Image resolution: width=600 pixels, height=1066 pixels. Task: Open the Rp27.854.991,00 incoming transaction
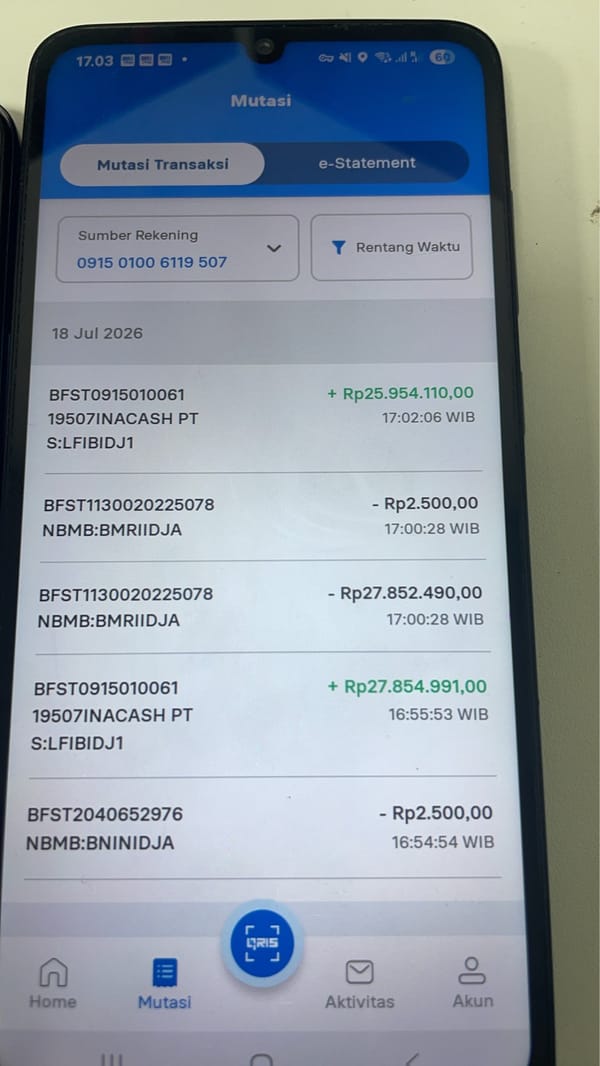pos(262,715)
